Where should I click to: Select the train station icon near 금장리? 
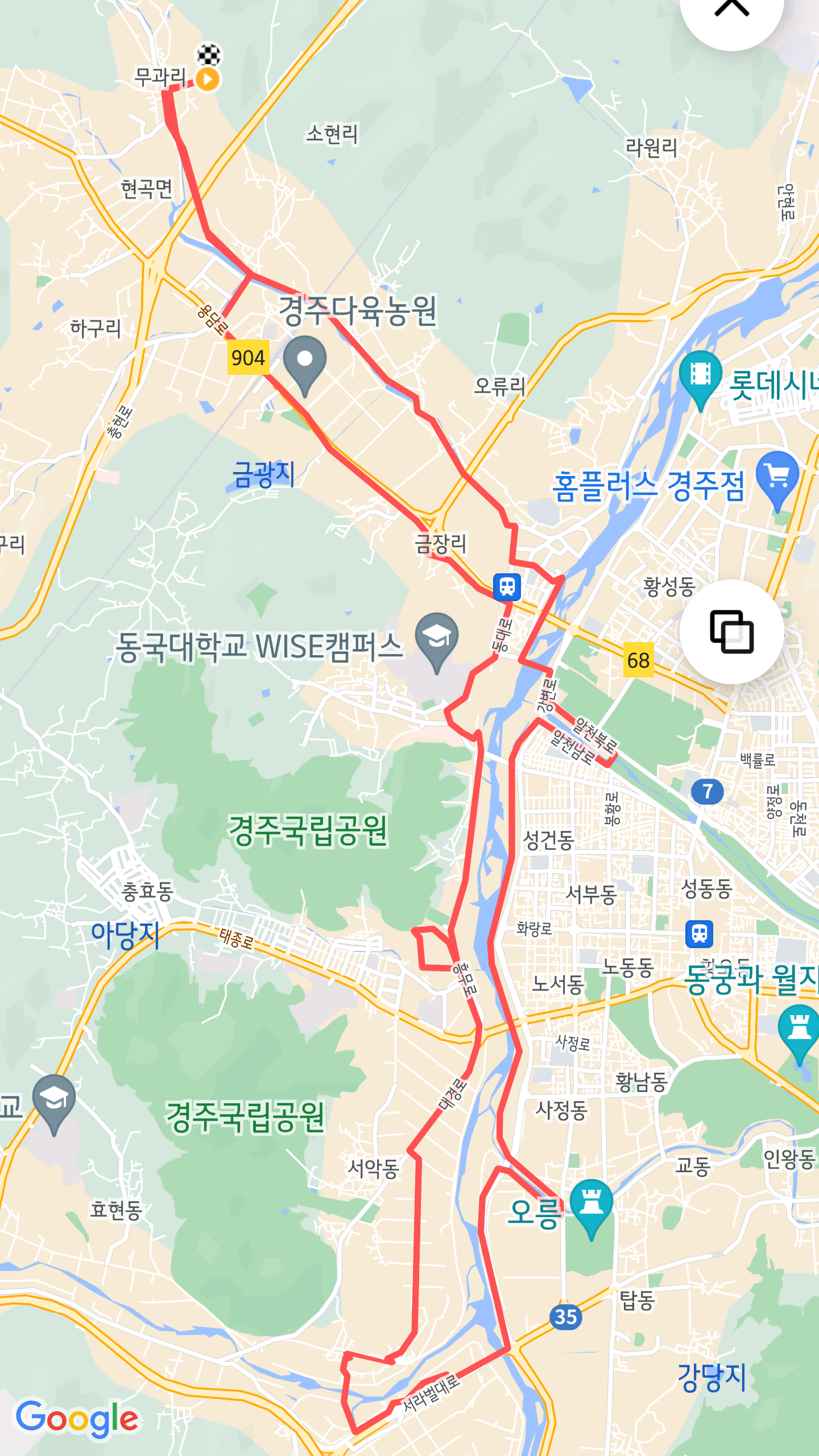pos(507,586)
